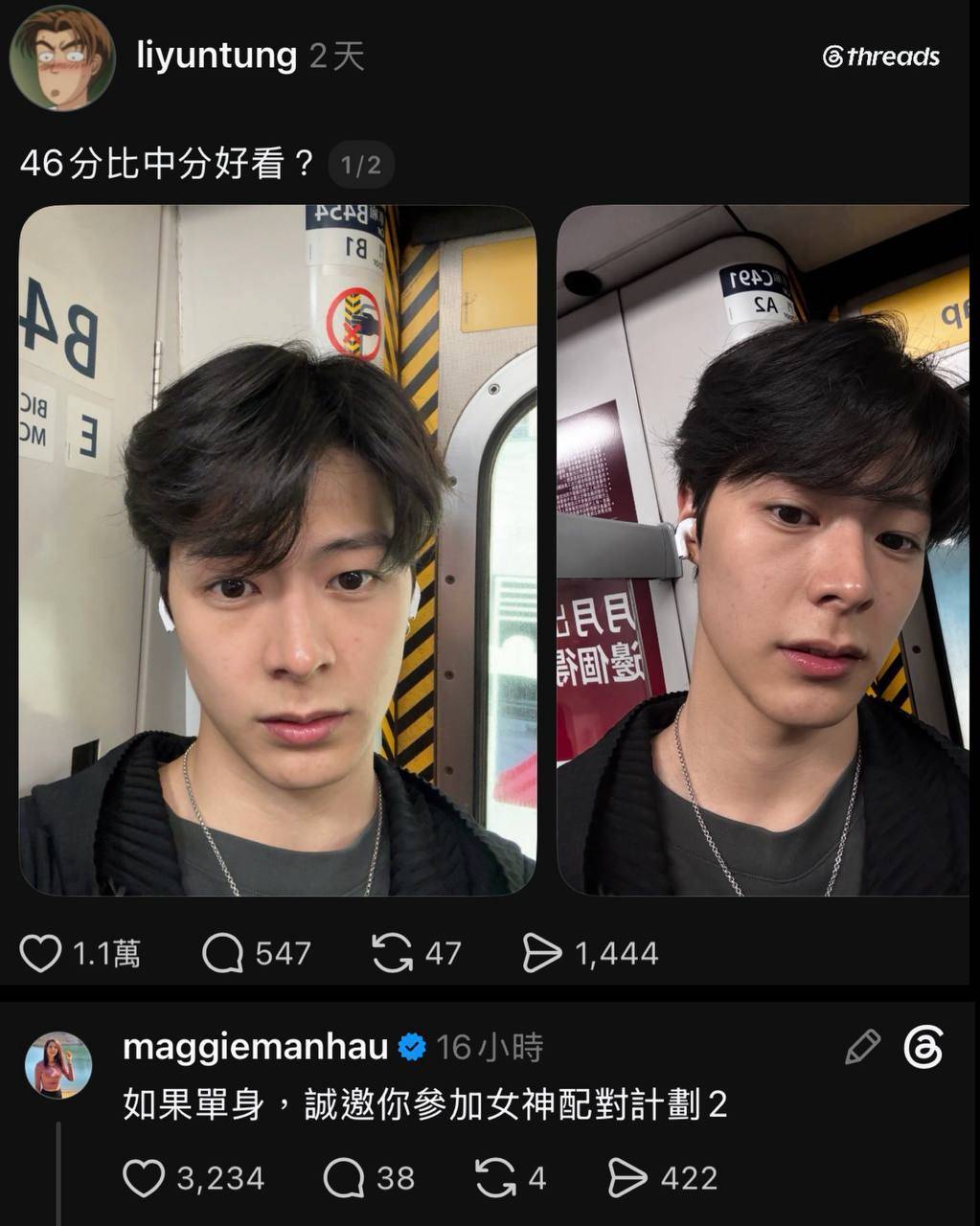Share liyuntung's post via send icon
This screenshot has height=1226, width=980.
(542, 953)
